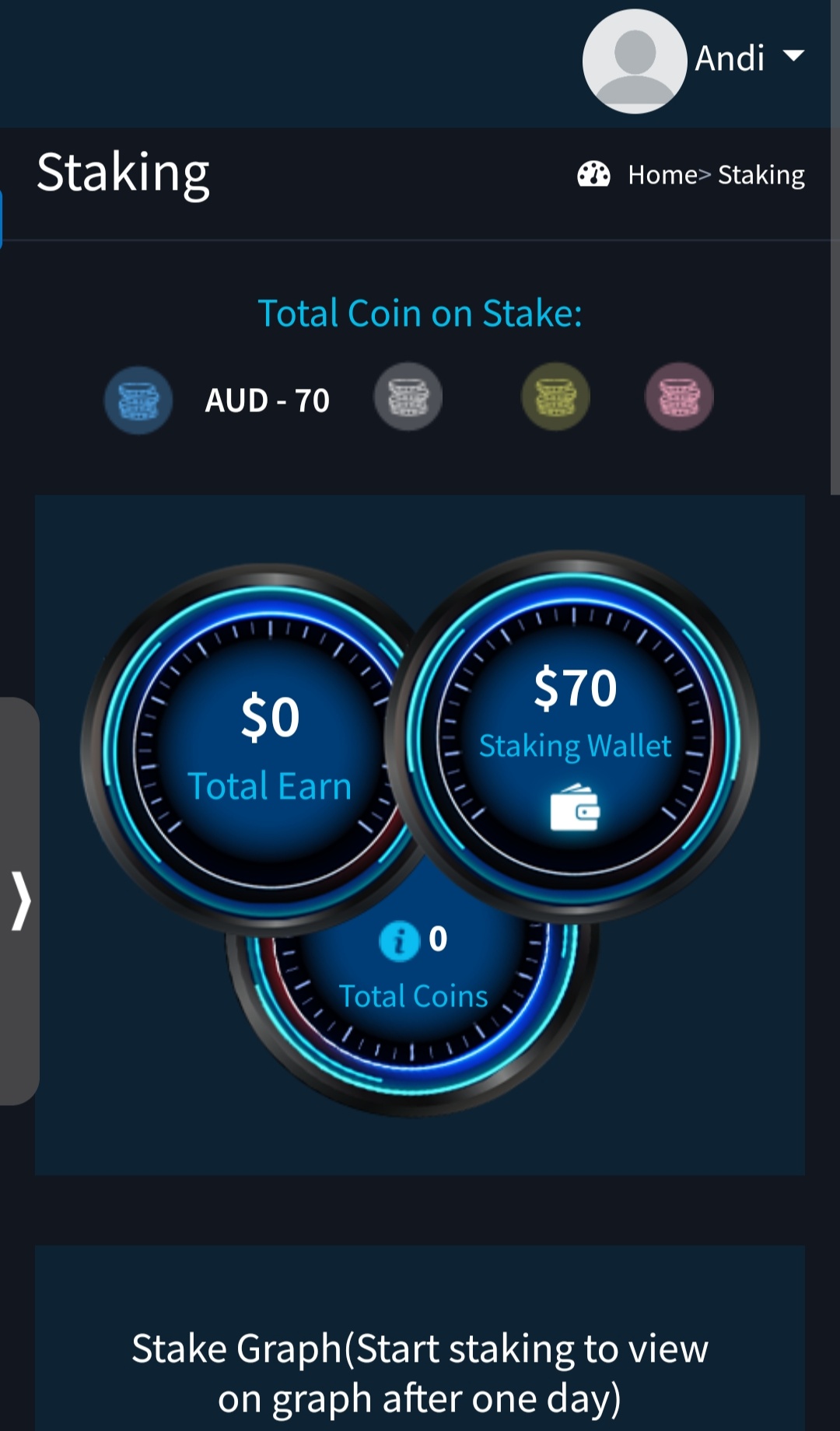Select the yellow coin stack icon
This screenshot has width=840, height=1431.
tap(555, 397)
